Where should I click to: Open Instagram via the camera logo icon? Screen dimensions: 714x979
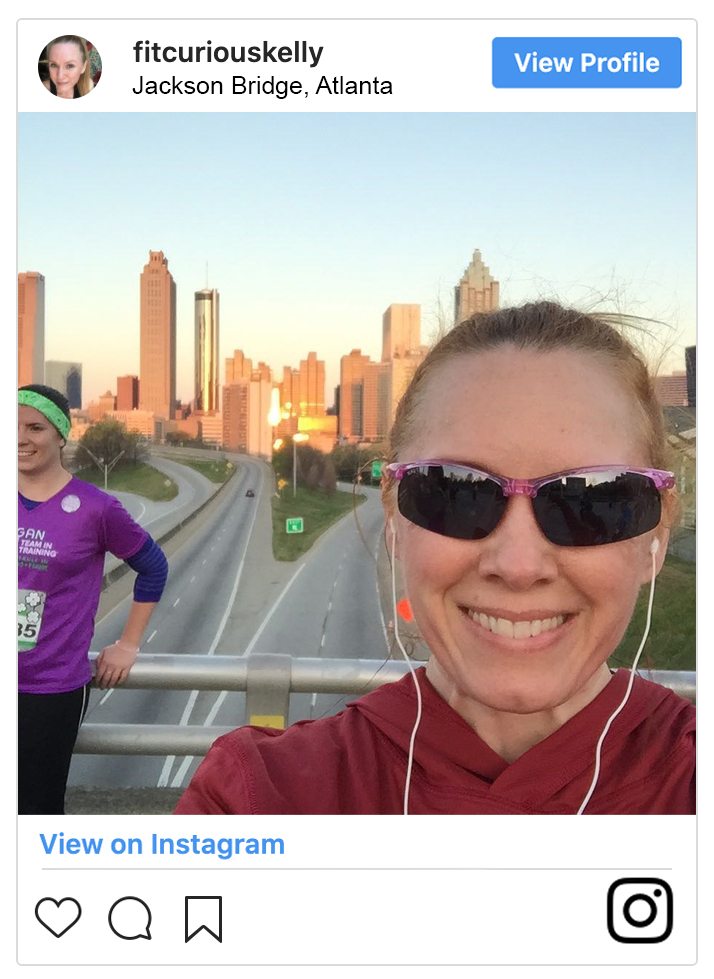tap(639, 910)
